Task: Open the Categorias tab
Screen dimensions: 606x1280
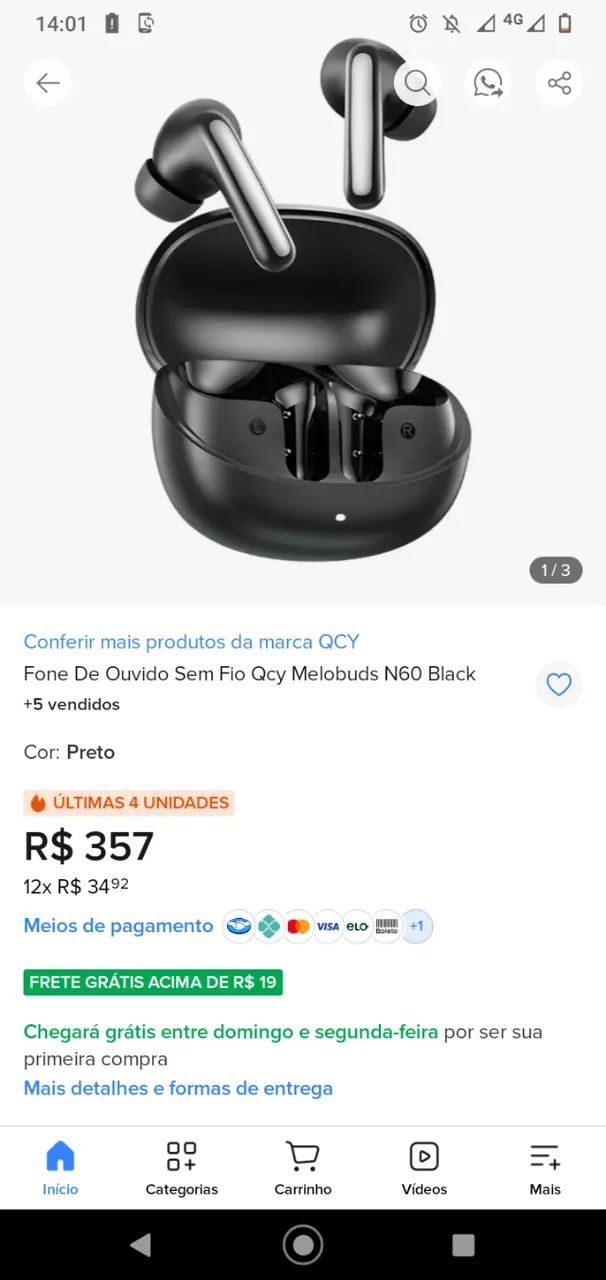Action: 181,1168
